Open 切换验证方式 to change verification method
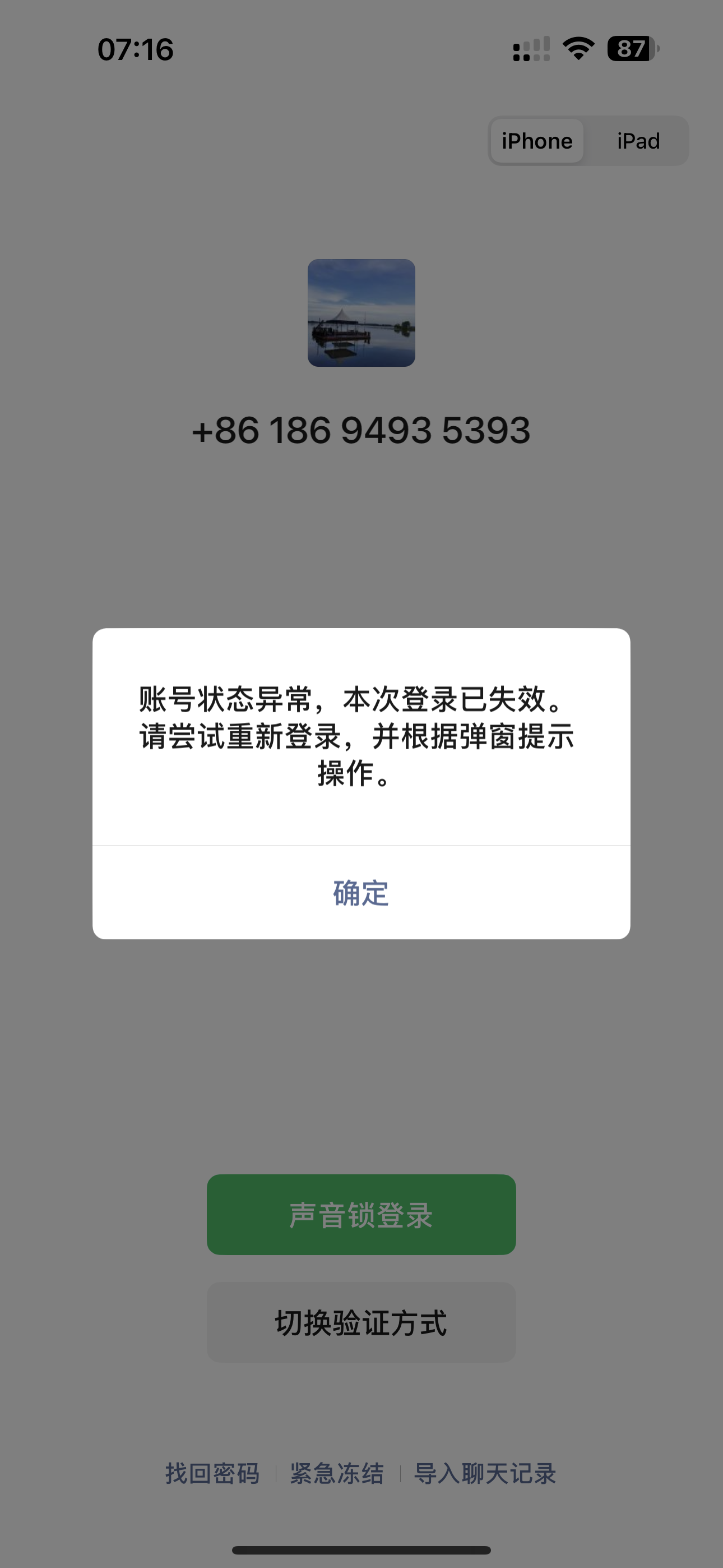Viewport: 723px width, 1568px height. click(361, 1321)
